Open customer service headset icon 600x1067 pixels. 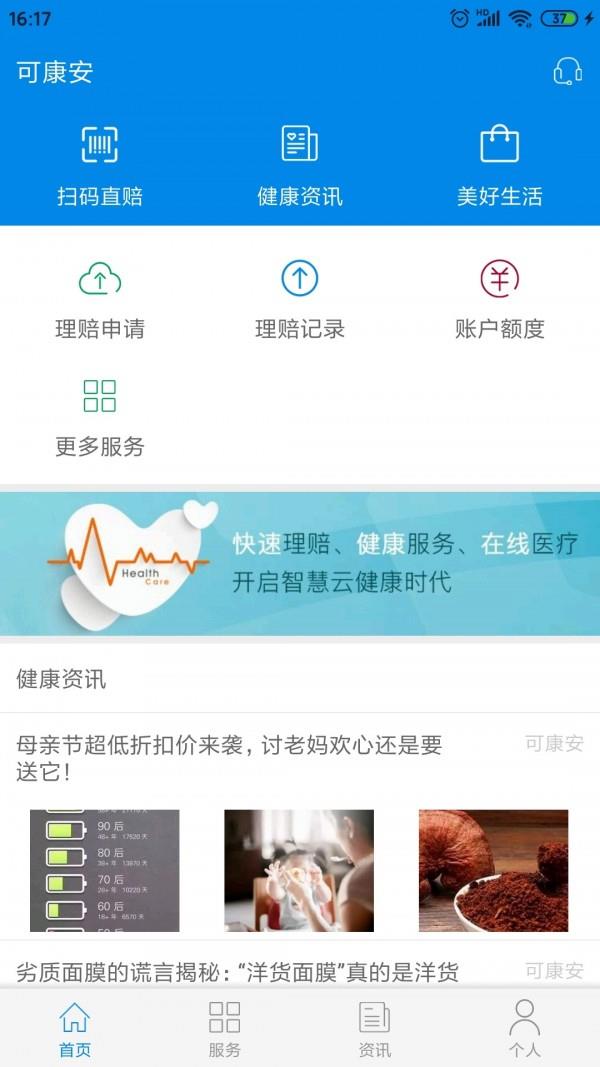[x=568, y=72]
